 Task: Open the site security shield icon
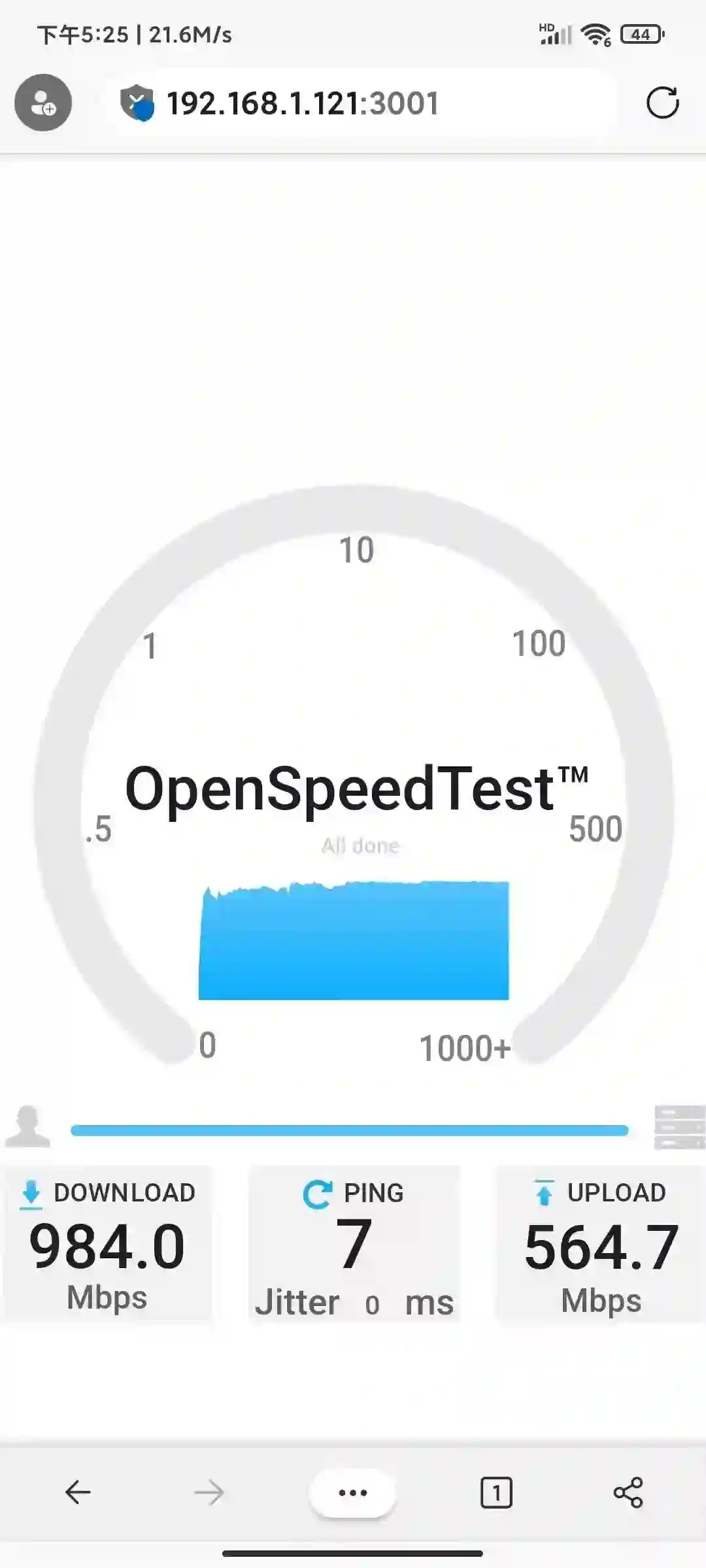click(x=137, y=103)
